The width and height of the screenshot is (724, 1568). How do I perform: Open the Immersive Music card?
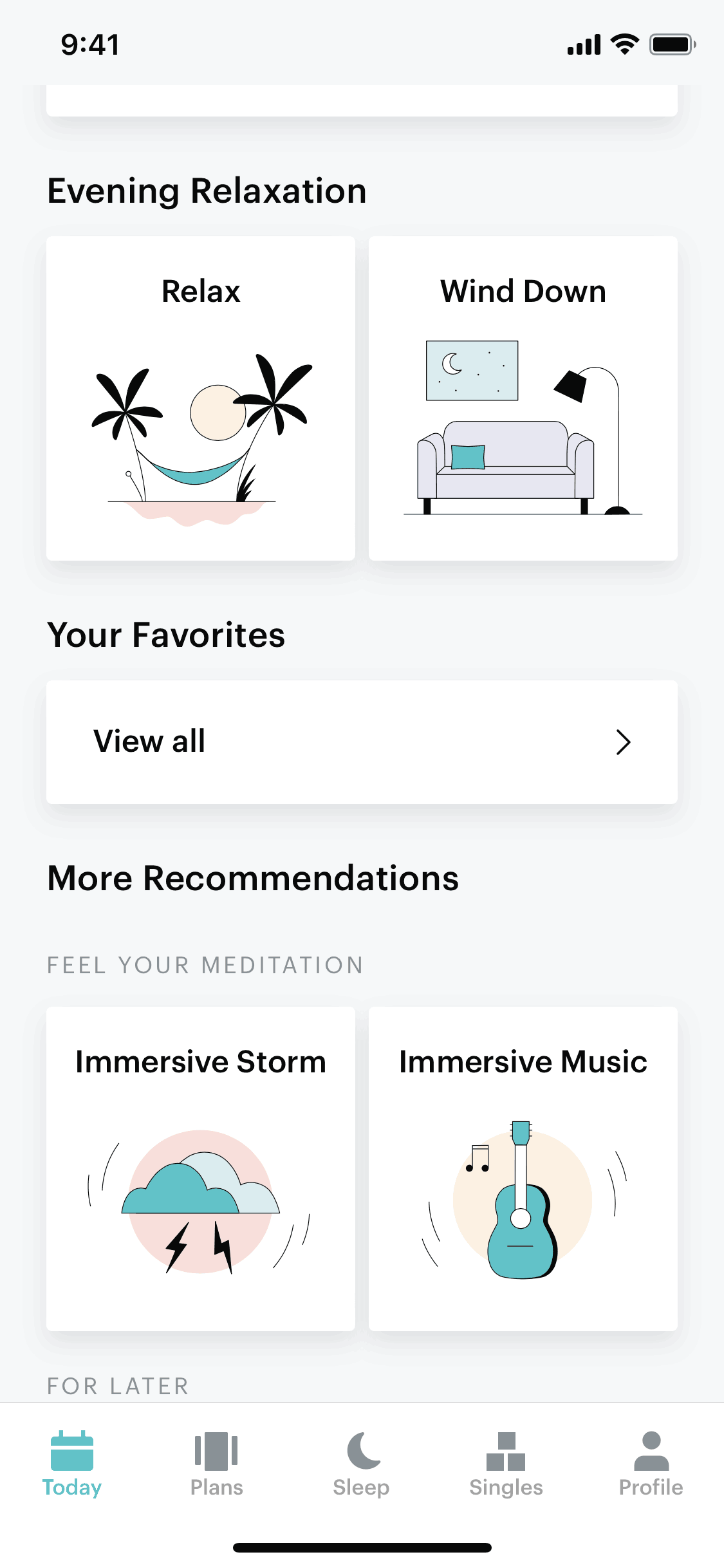pos(523,1168)
